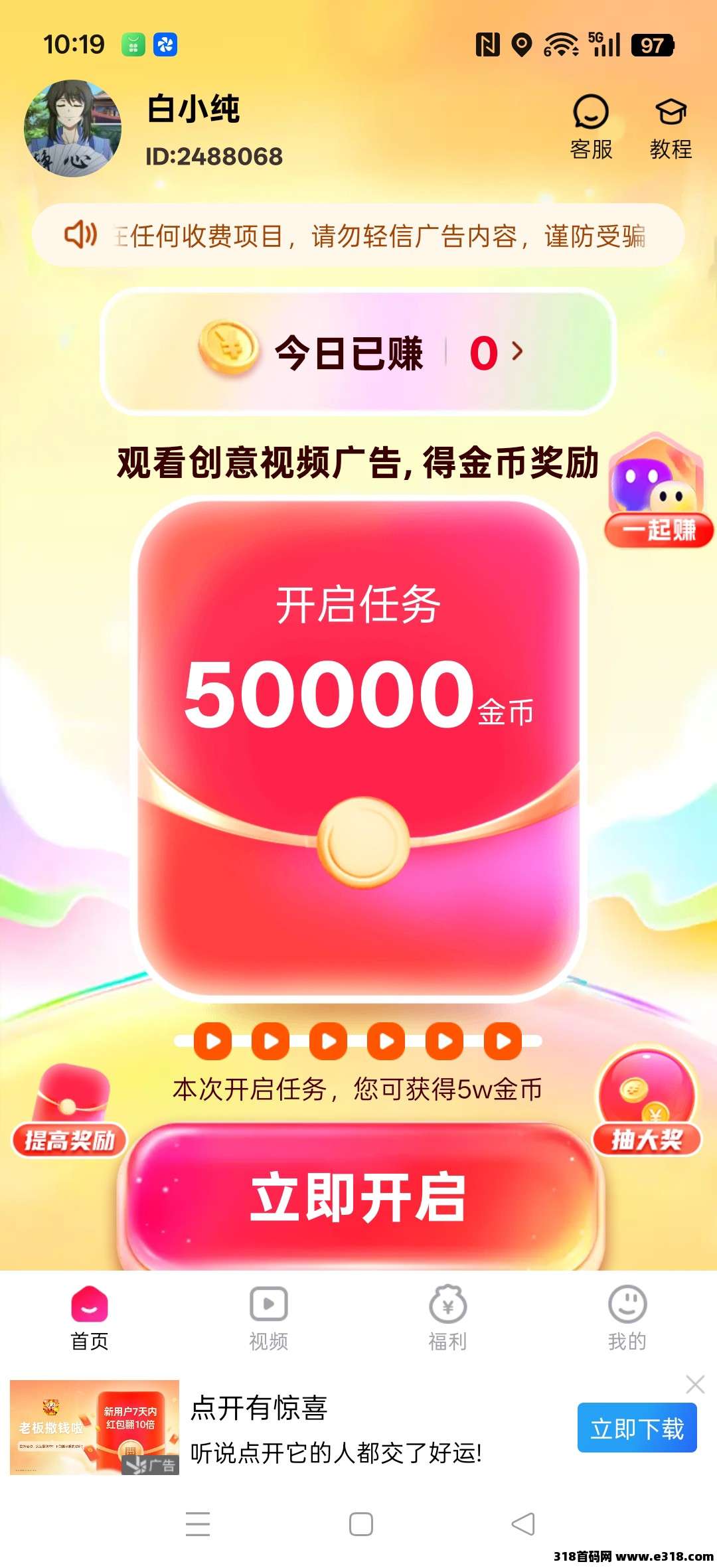The image size is (717, 1568).
Task: Switch to the 福利 tab
Action: click(x=447, y=1318)
